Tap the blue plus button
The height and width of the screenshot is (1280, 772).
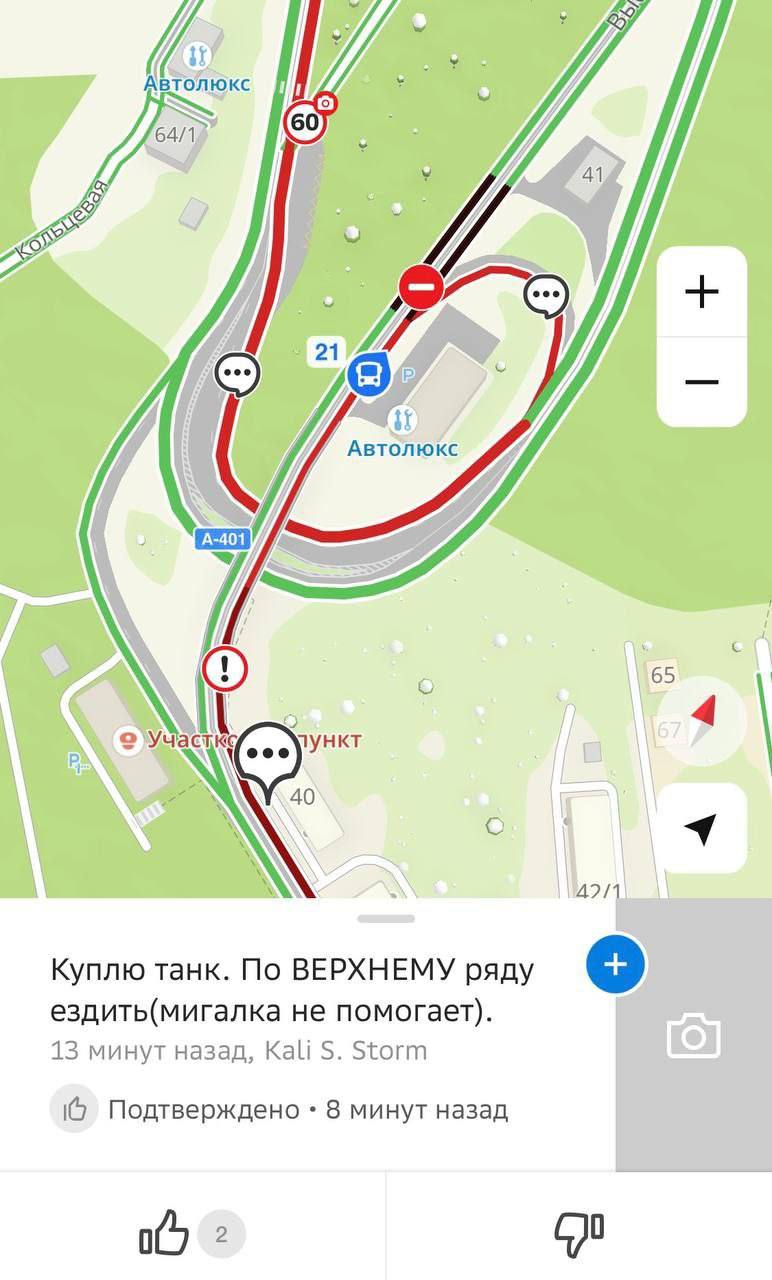[615, 964]
